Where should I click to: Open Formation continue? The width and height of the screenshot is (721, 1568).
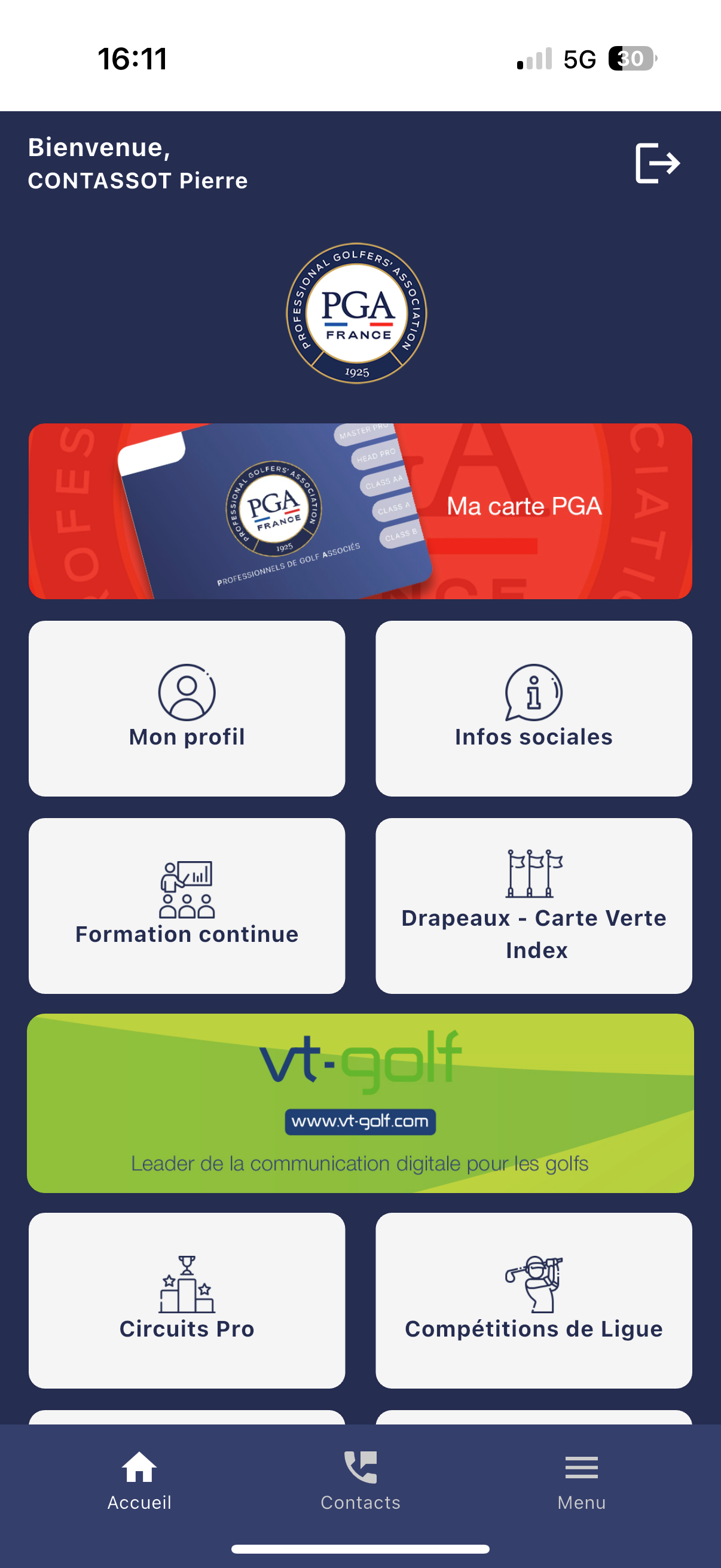(187, 905)
